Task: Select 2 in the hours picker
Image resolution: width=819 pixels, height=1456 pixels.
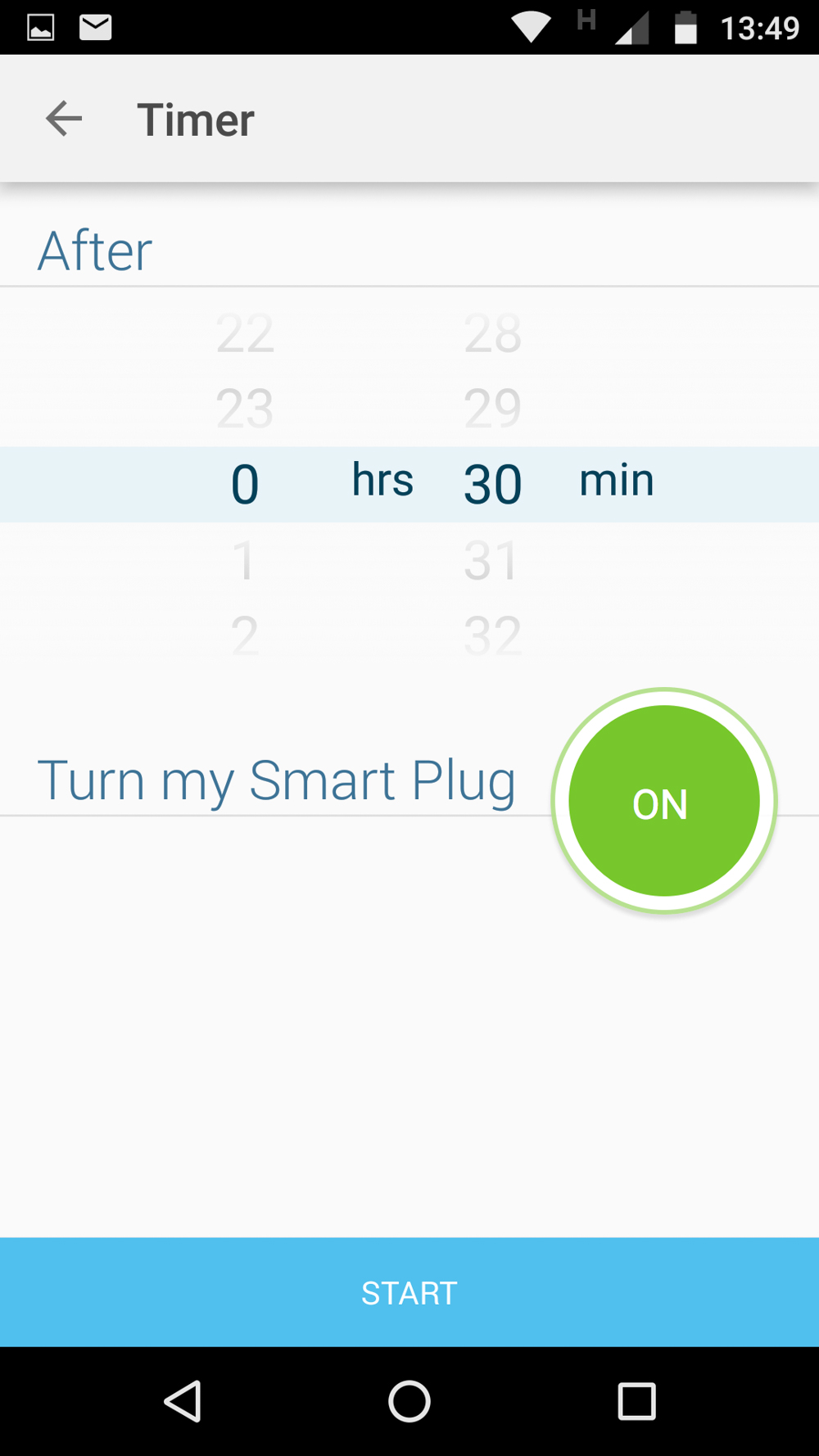Action: pyautogui.click(x=245, y=635)
